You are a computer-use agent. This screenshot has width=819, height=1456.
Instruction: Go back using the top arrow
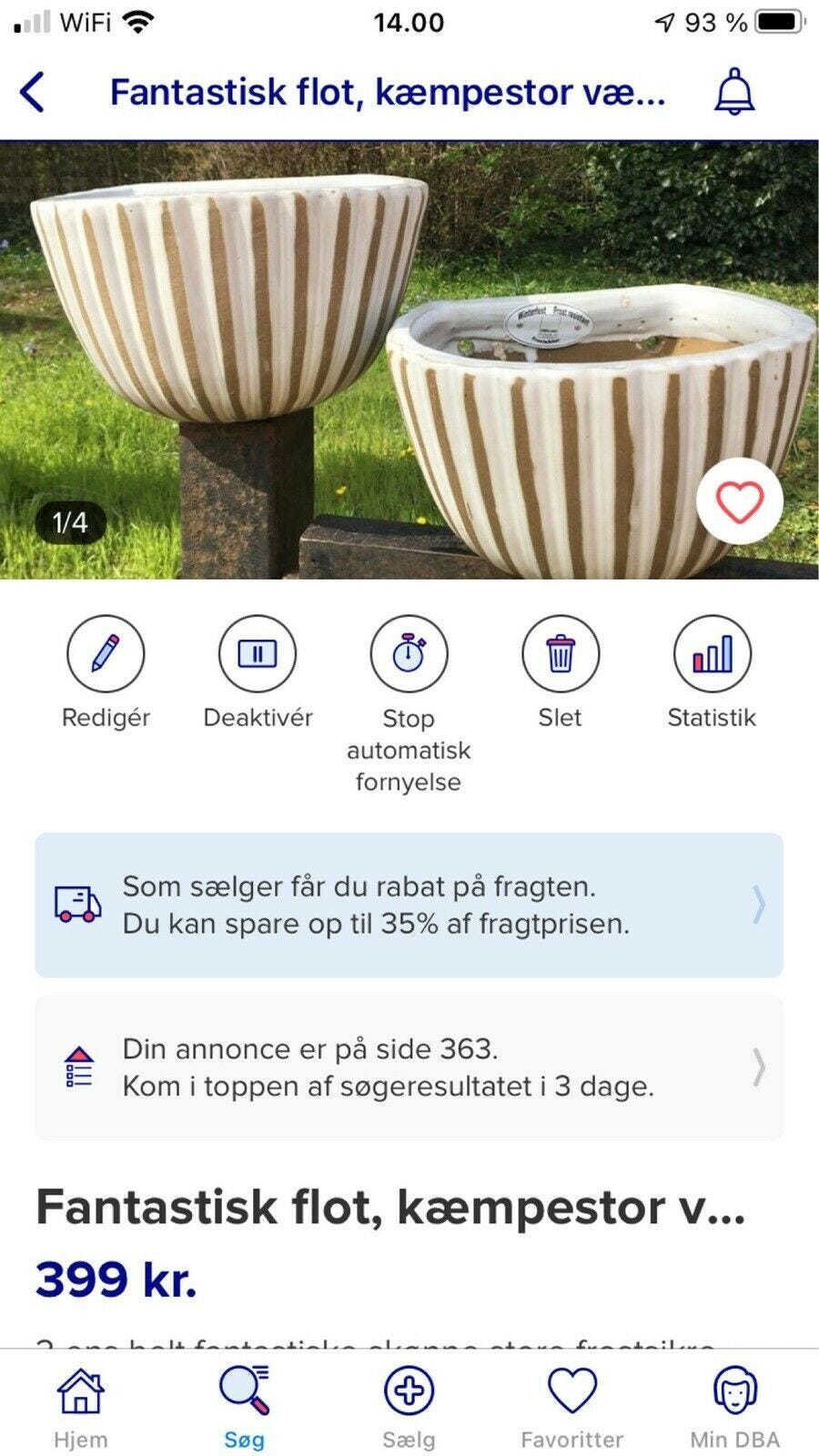(33, 92)
